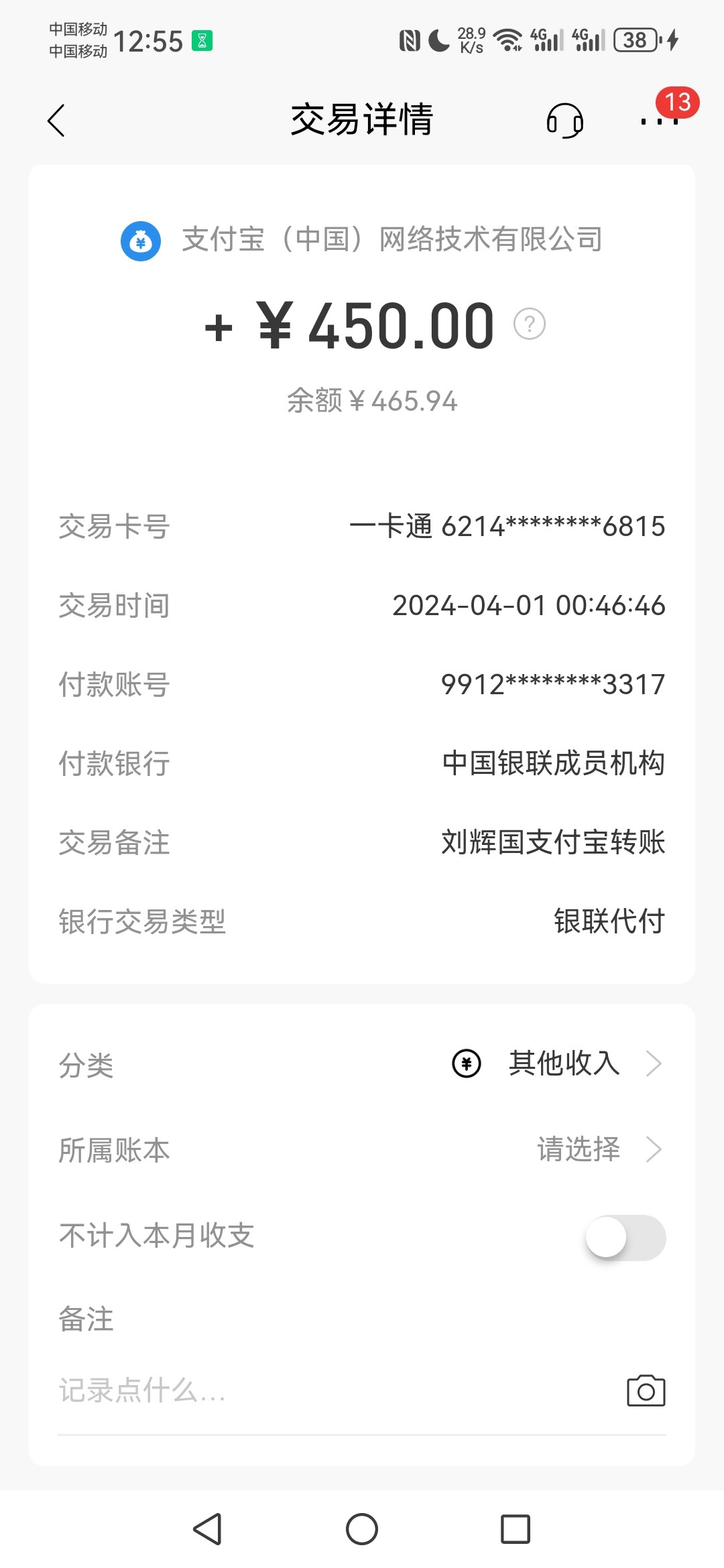Open the three-dot overflow menu
Screen dimensions: 724x1568
[659, 121]
